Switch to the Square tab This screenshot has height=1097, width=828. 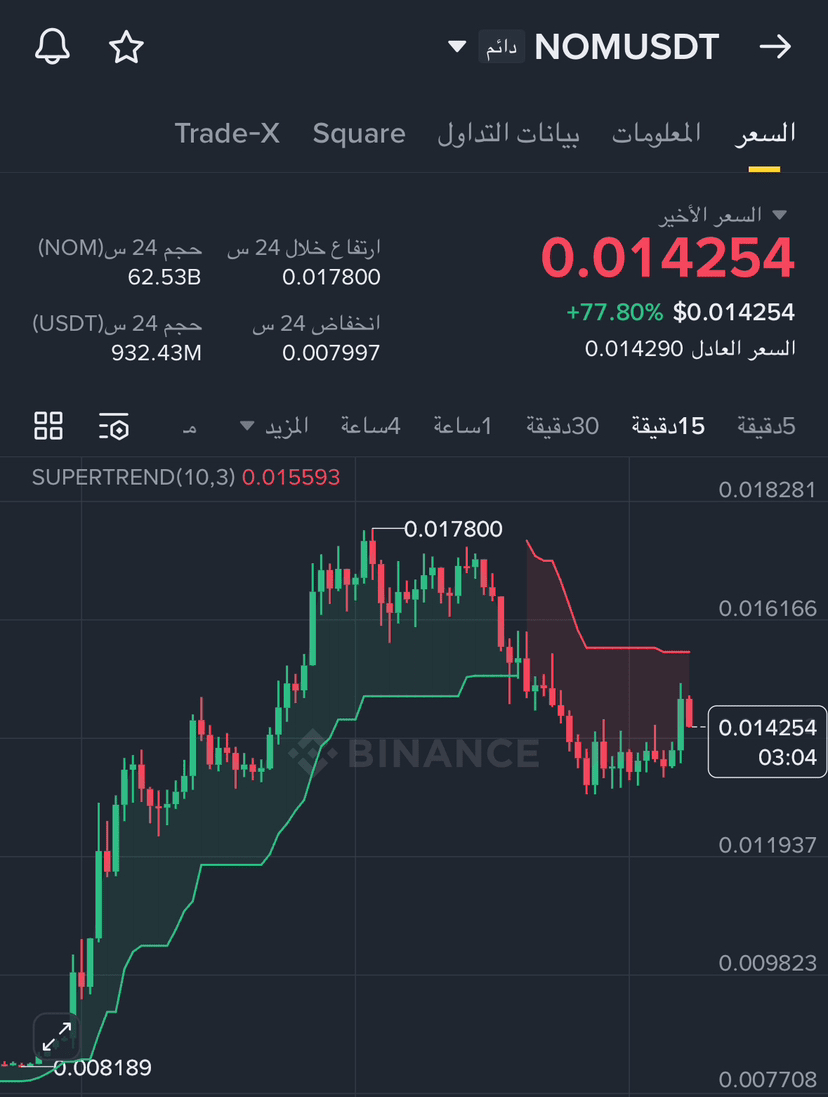(359, 134)
